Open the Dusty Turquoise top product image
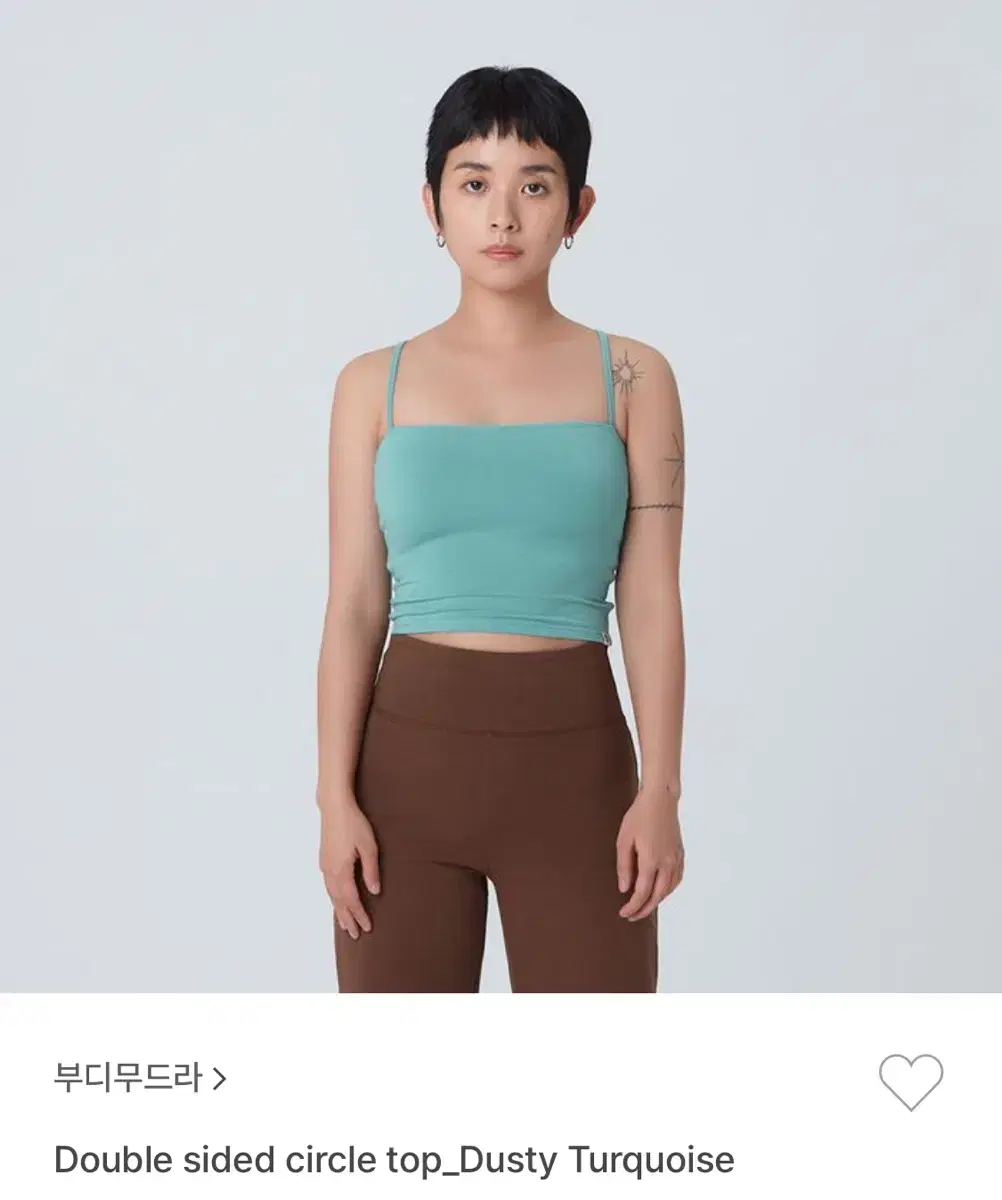This screenshot has height=1200, width=1002. pos(501,496)
